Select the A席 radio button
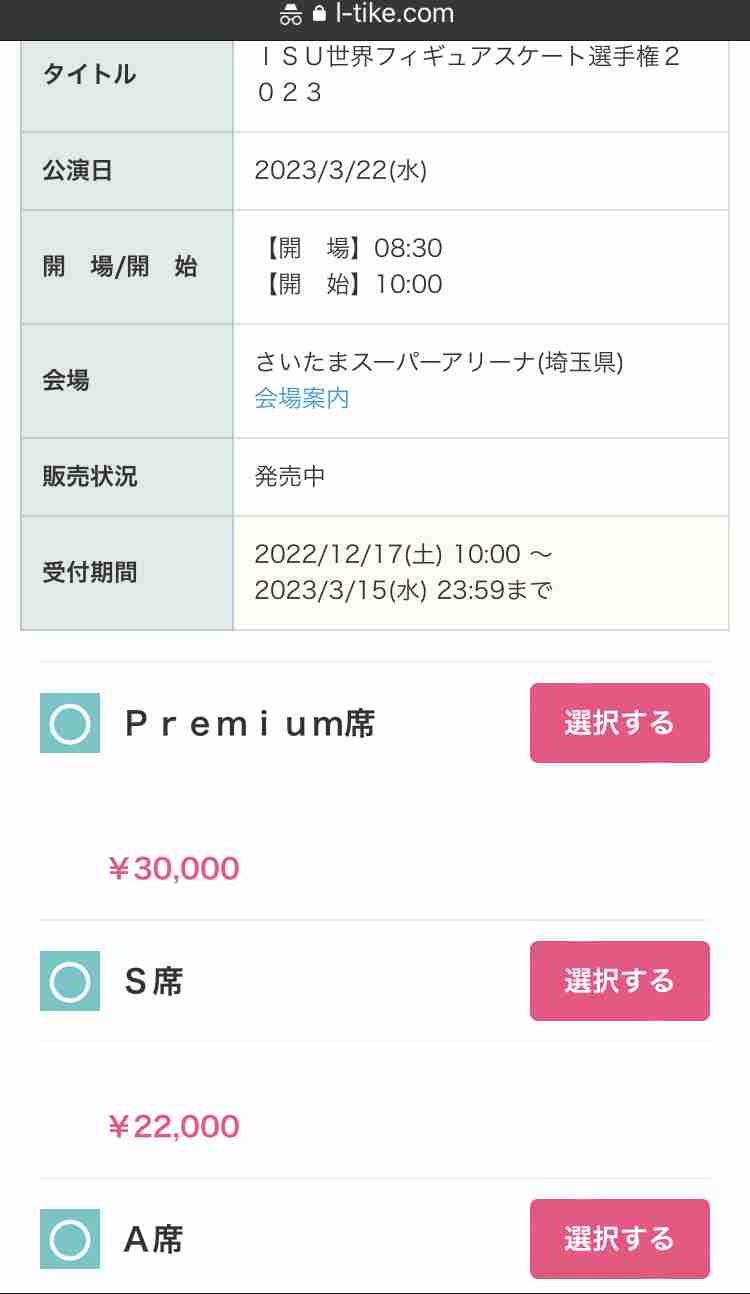This screenshot has width=750, height=1294. 70,1239
